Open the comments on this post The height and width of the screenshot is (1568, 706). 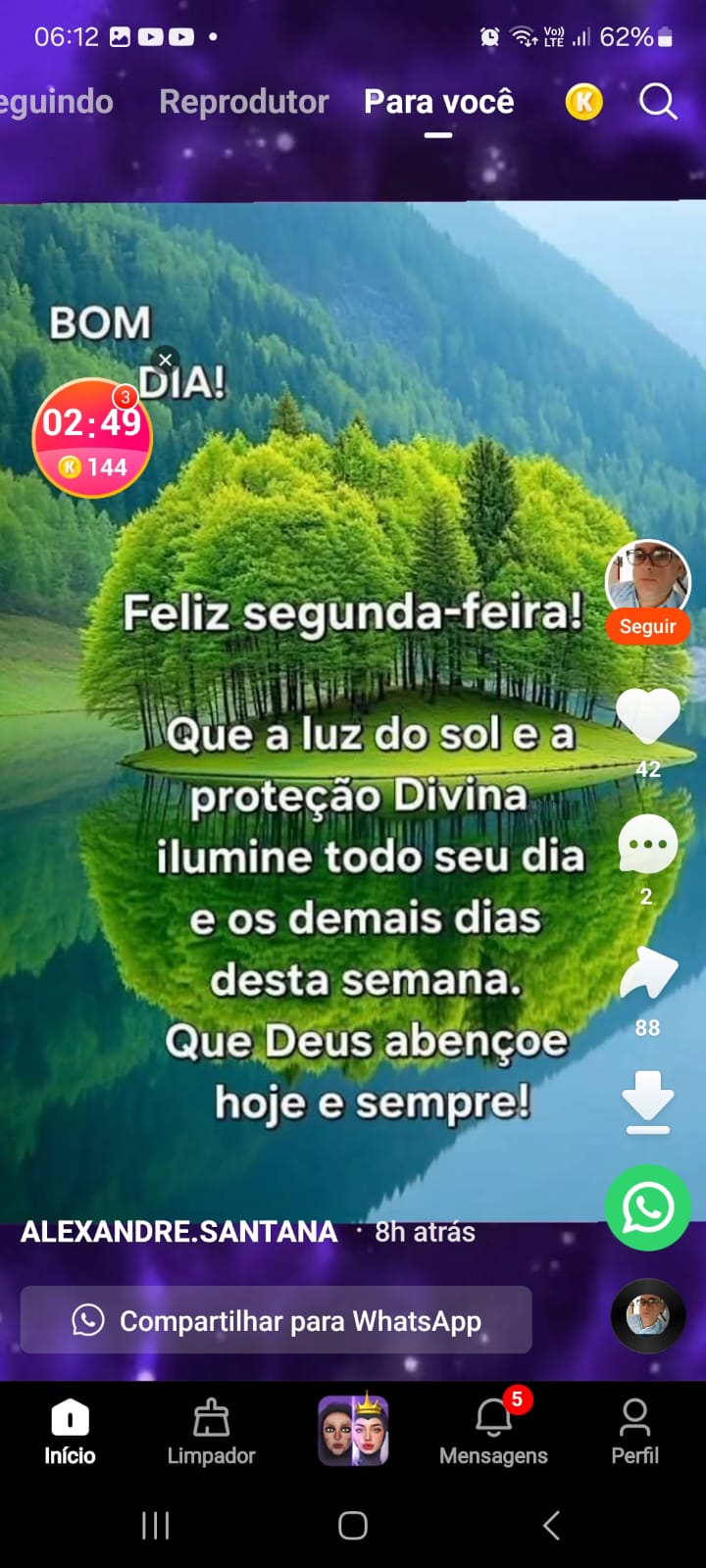pyautogui.click(x=647, y=845)
